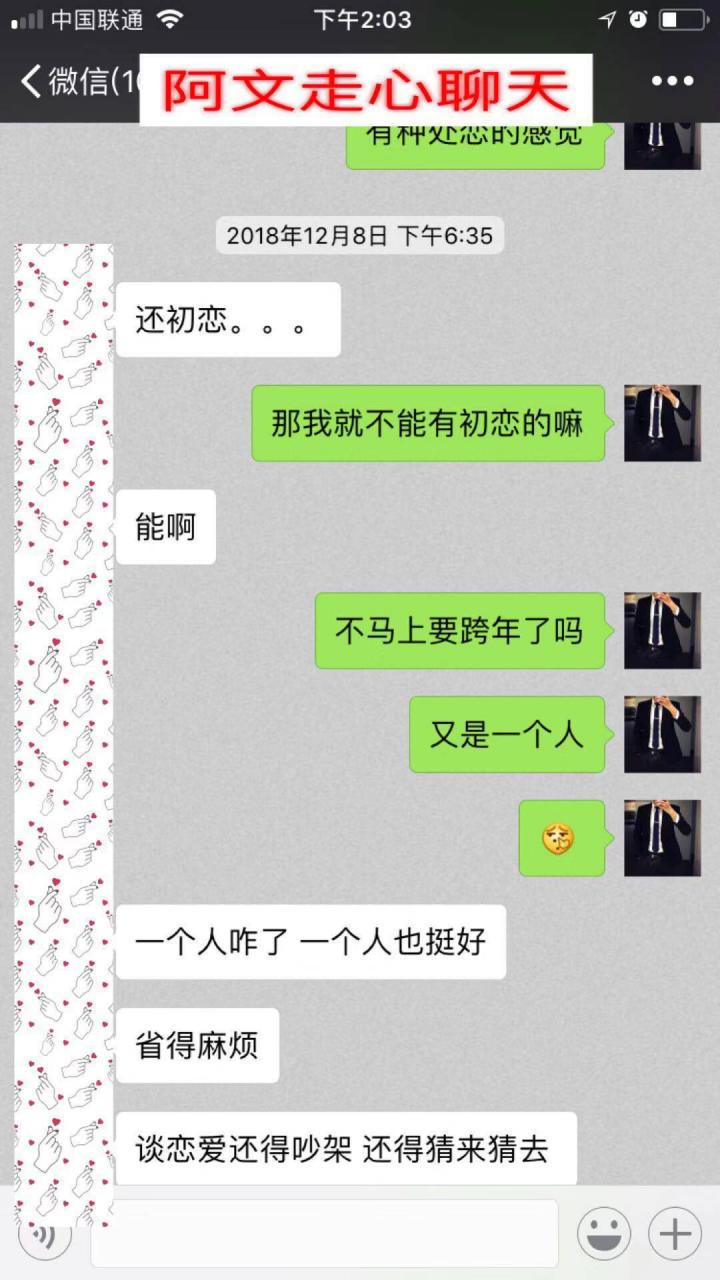Open sender's avatar beside 又是一个人
The width and height of the screenshot is (720, 1280).
pos(662,735)
